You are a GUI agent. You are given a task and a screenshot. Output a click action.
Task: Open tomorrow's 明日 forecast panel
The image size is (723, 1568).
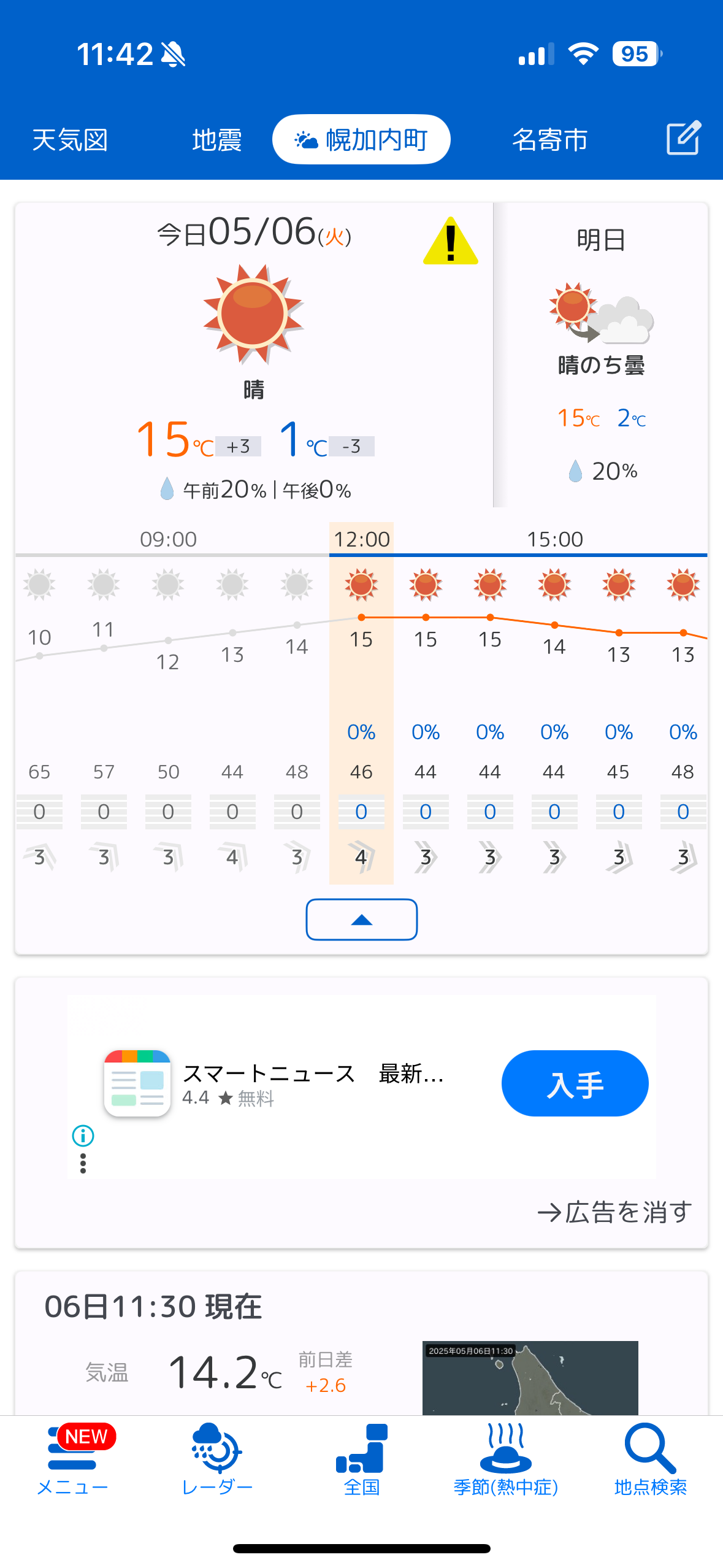601,355
